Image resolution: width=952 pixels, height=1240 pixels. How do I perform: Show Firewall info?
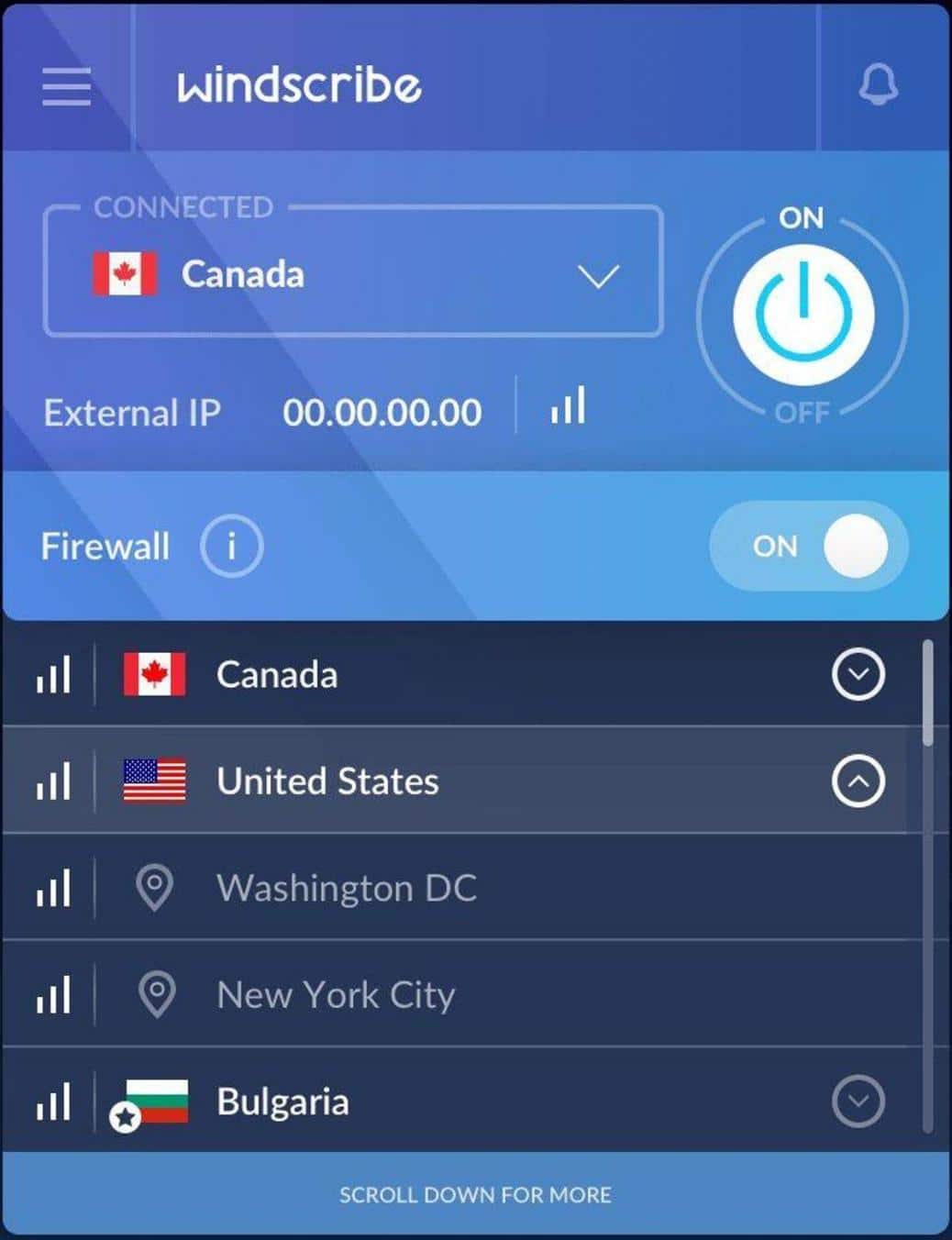click(x=231, y=547)
